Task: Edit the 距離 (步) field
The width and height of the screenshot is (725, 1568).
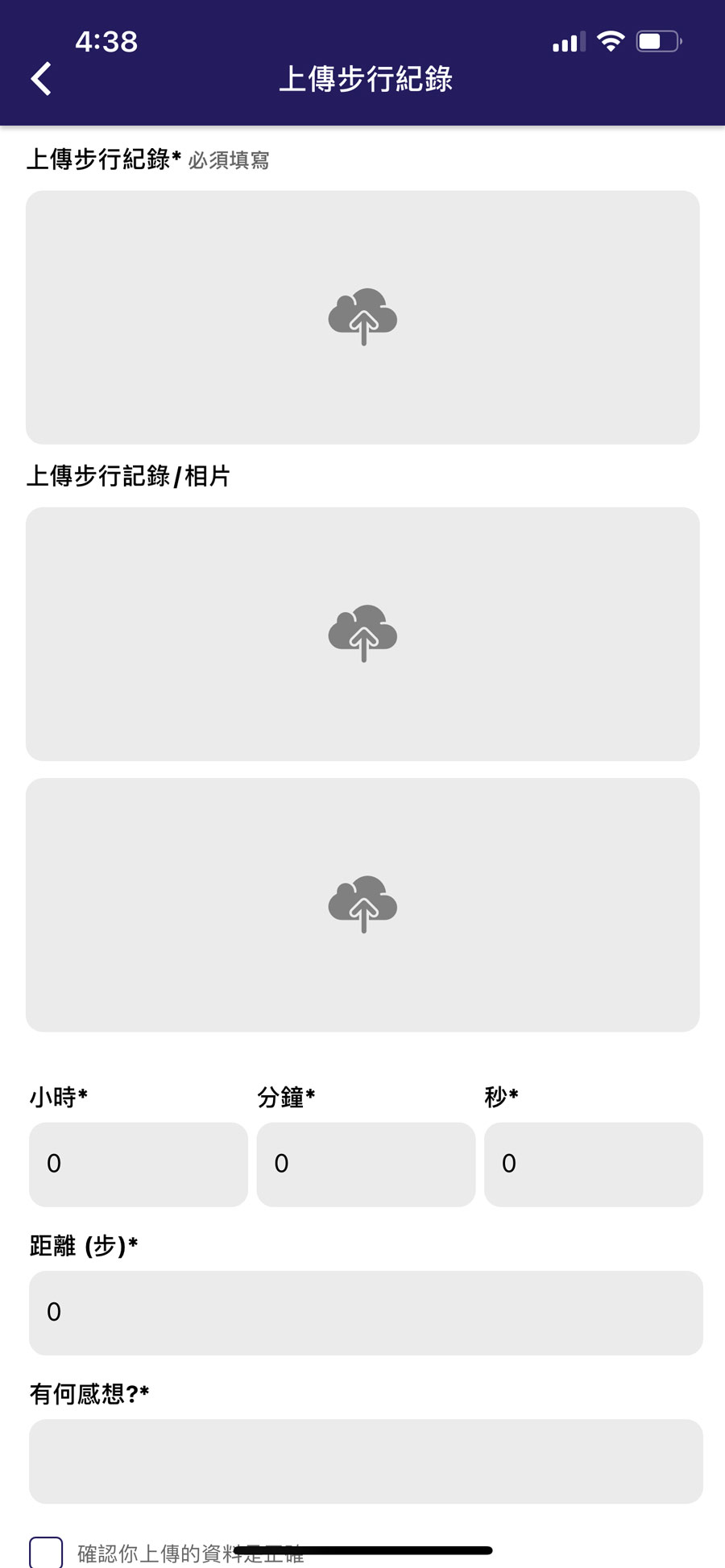Action: 366,1313
